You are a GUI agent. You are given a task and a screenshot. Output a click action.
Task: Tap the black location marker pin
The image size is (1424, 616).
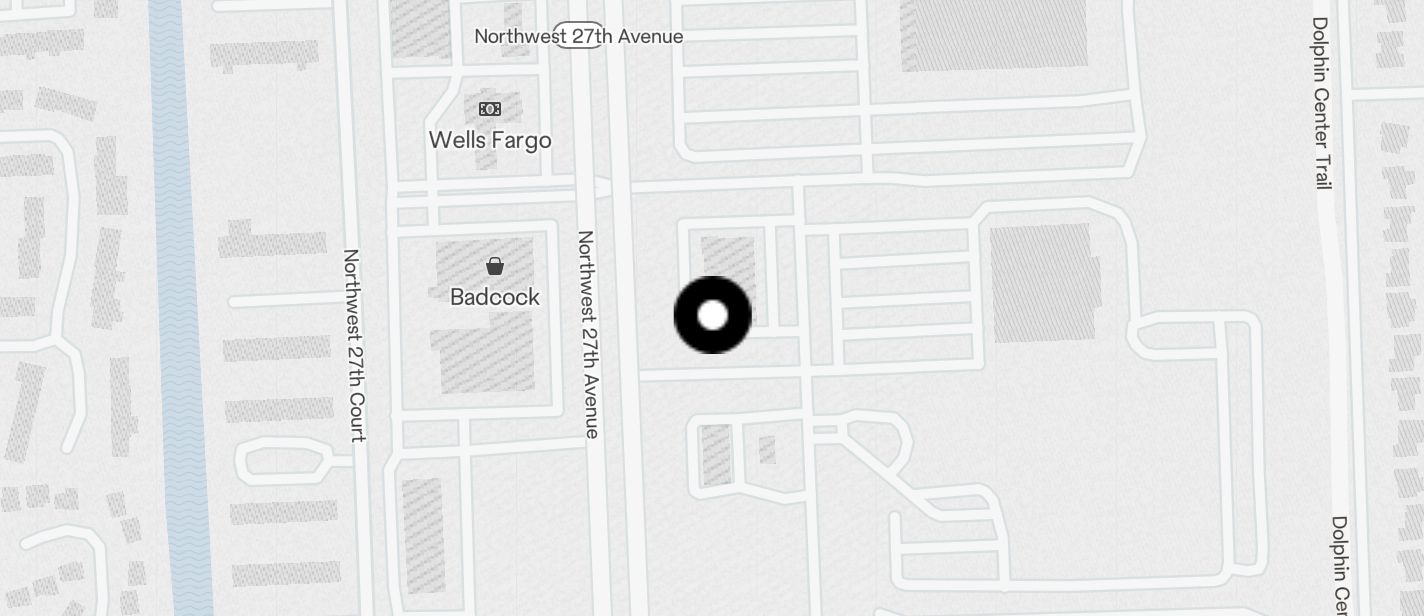712,315
